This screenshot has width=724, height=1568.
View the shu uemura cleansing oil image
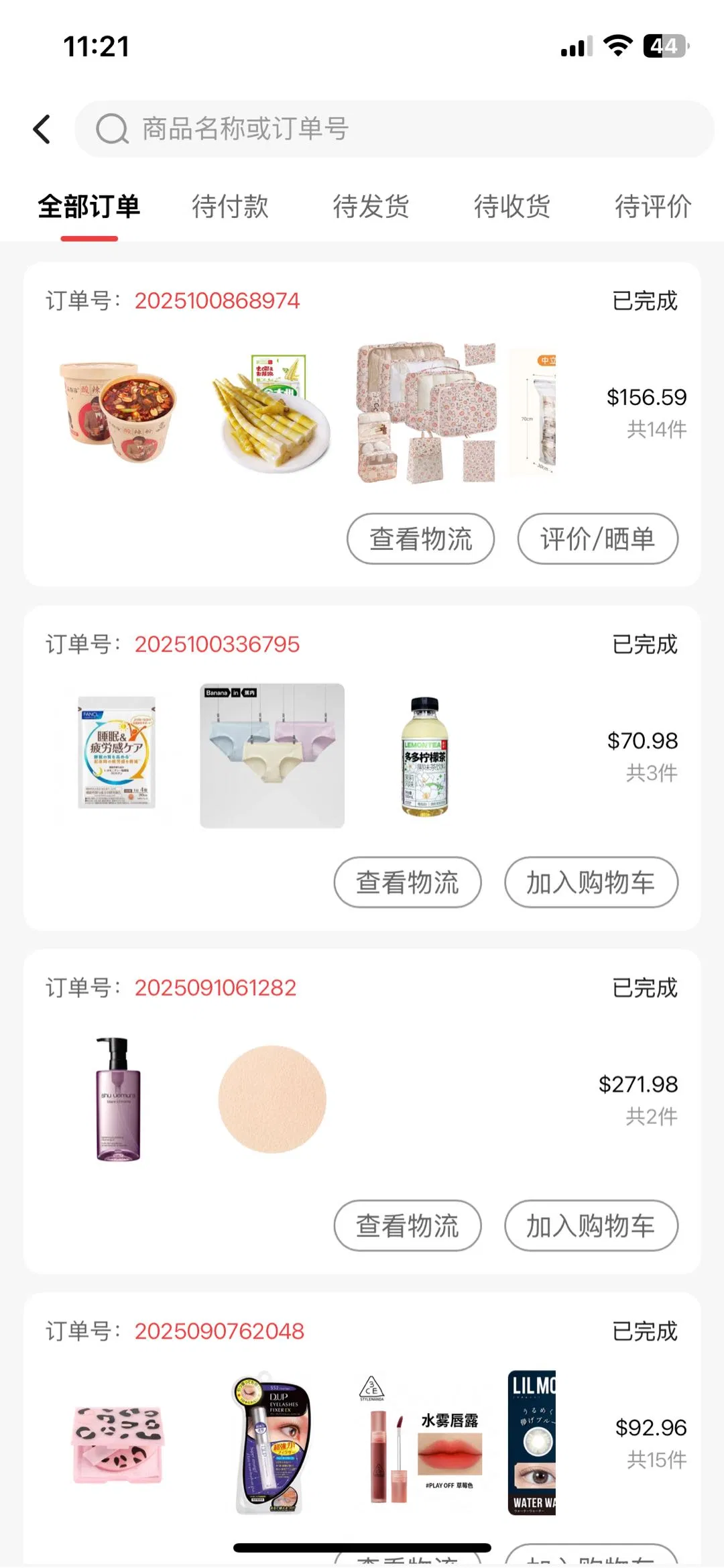[x=118, y=1099]
